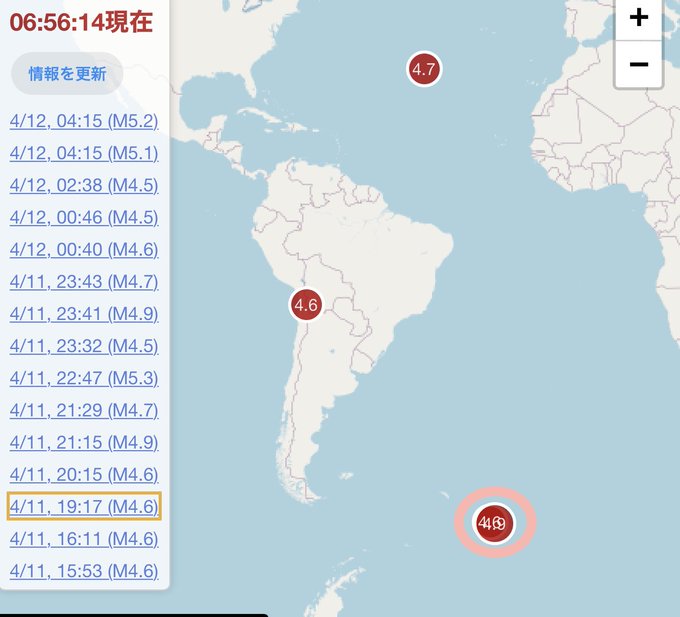This screenshot has width=680, height=617.
Task: Show the 4/11, 21:29 (M4.7) earthquake
Action: [84, 410]
